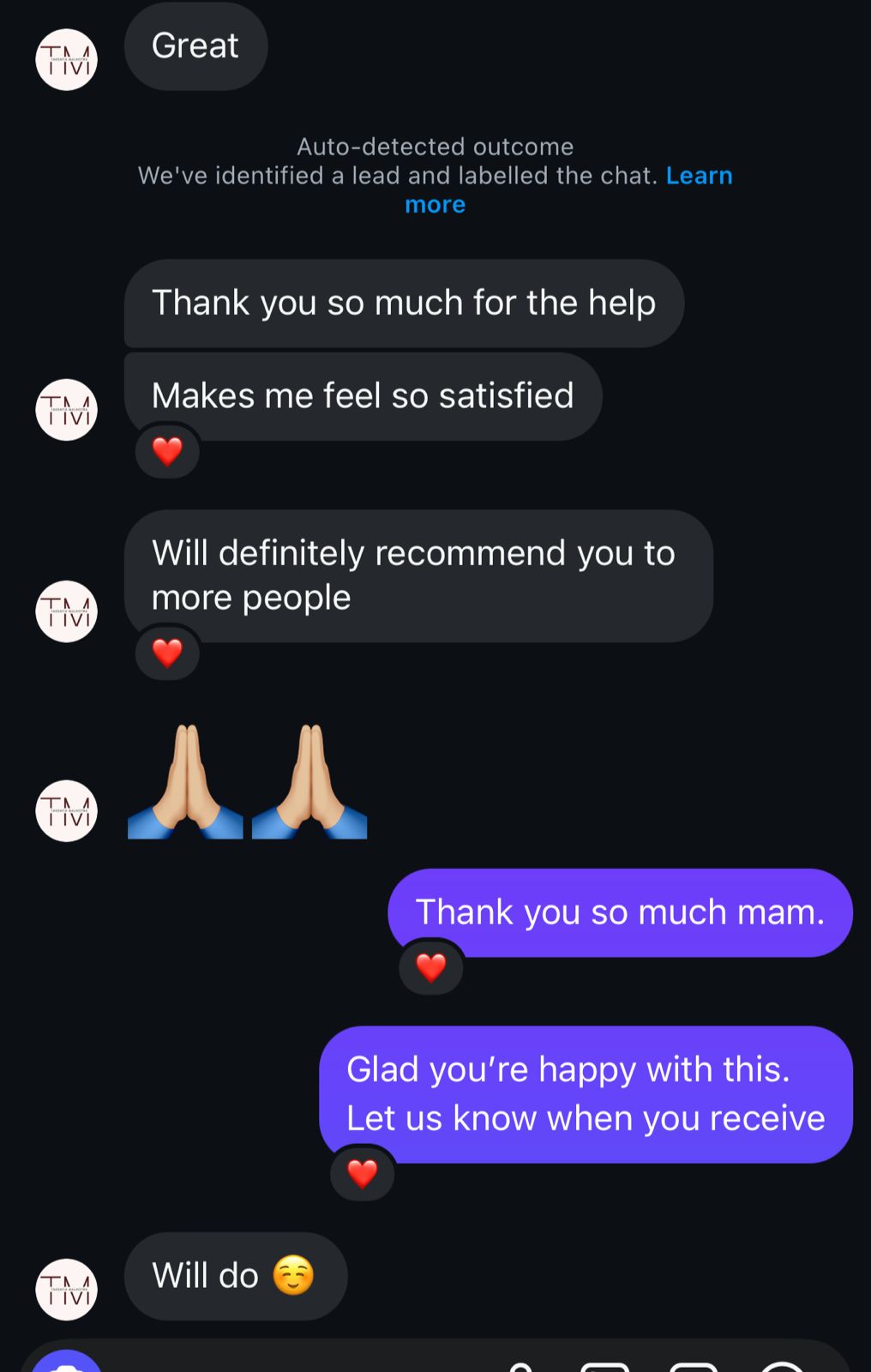The image size is (871, 1372).
Task: Tap the TM avatar next to "Great"
Action: 66,59
